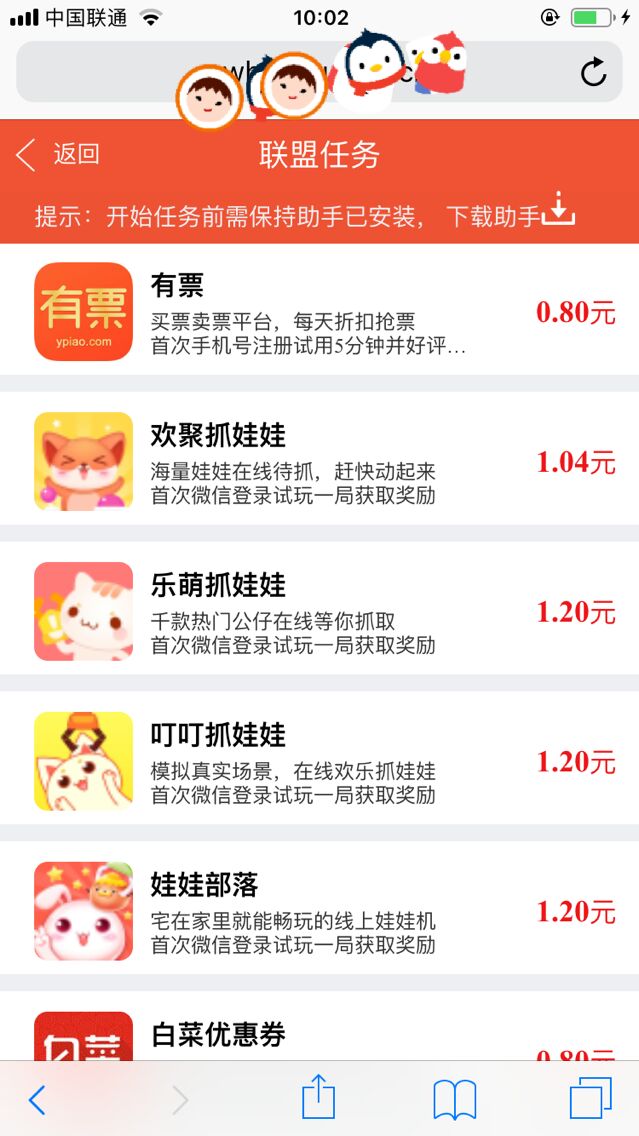Download the helper via 下载助手 icon
The image size is (639, 1136).
[558, 211]
